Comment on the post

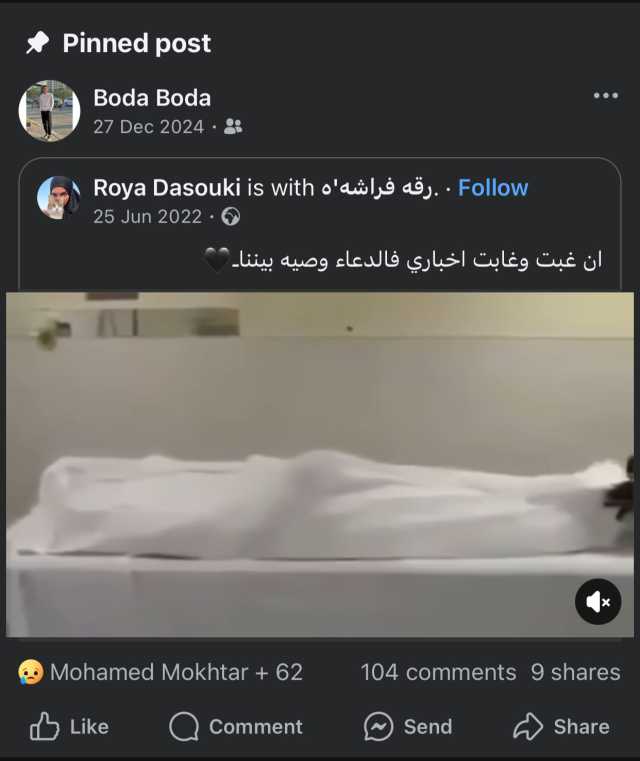(236, 727)
